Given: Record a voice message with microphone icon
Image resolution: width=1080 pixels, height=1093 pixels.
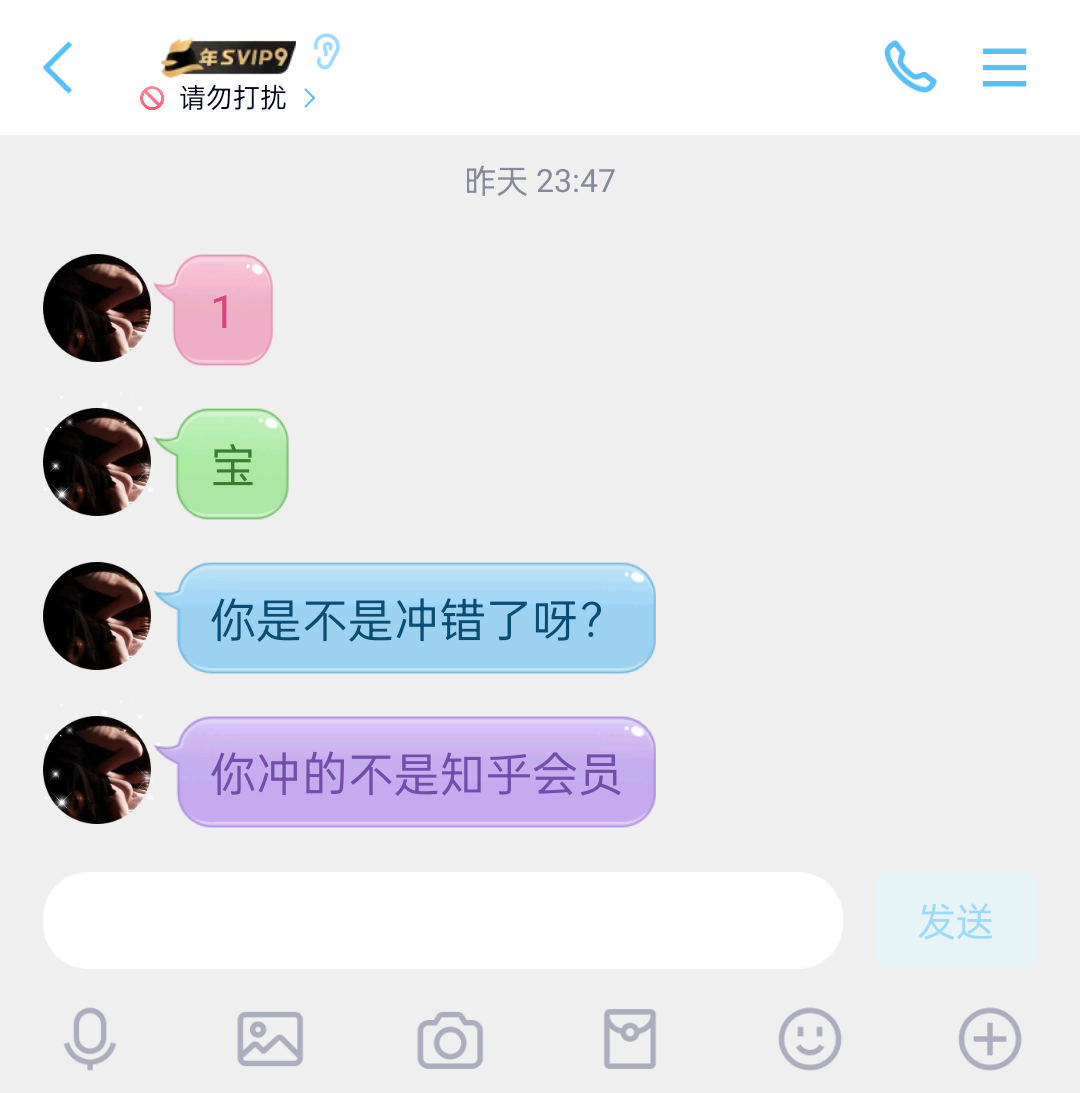Looking at the screenshot, I should click(x=90, y=1040).
